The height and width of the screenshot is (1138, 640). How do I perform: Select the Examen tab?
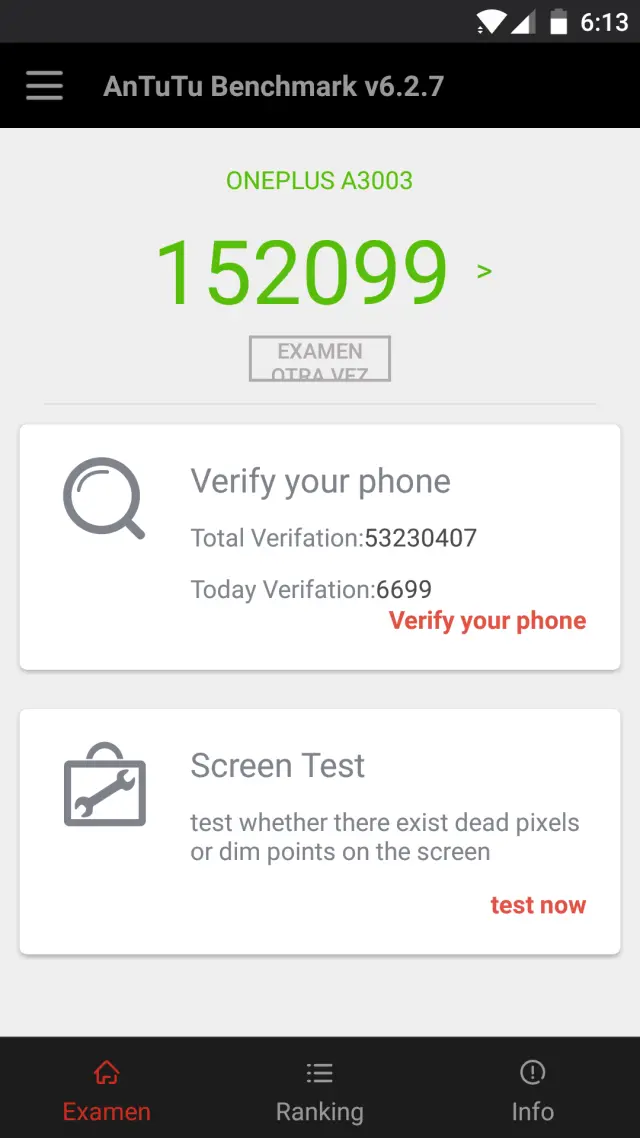click(x=107, y=1090)
